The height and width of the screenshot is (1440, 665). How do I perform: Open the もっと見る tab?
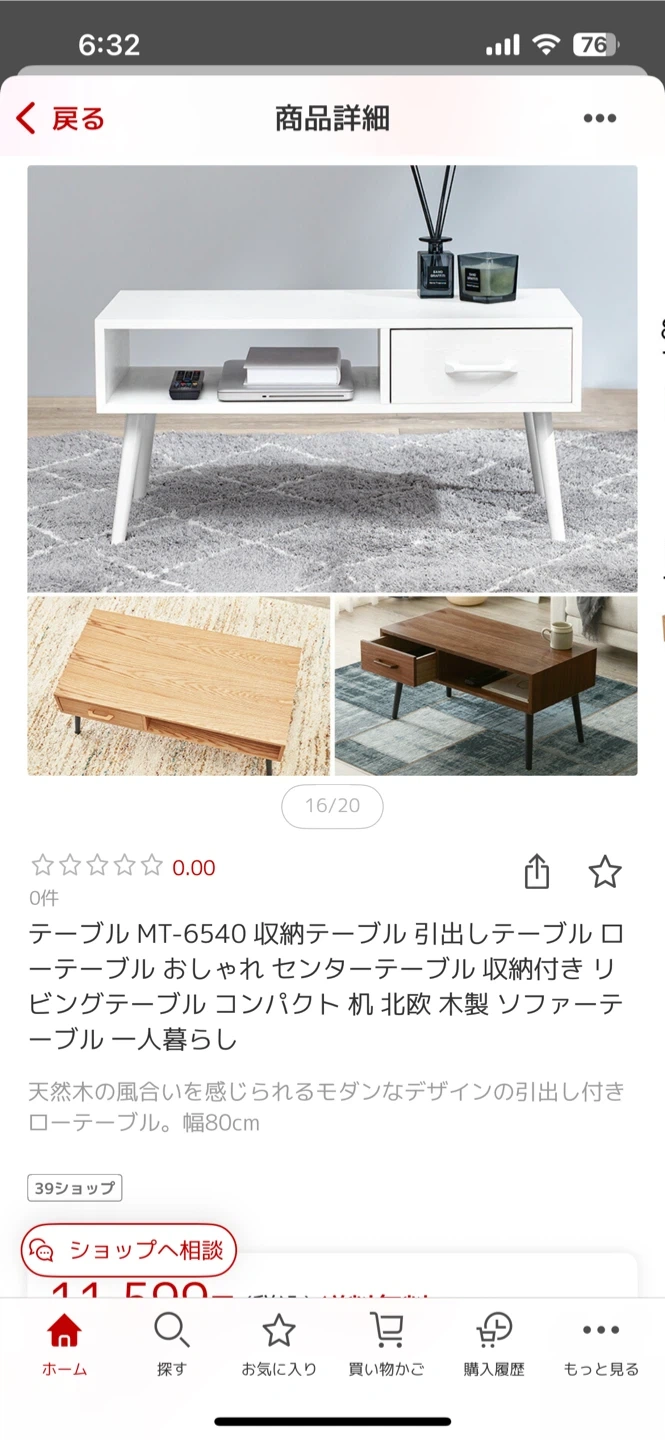point(600,1346)
